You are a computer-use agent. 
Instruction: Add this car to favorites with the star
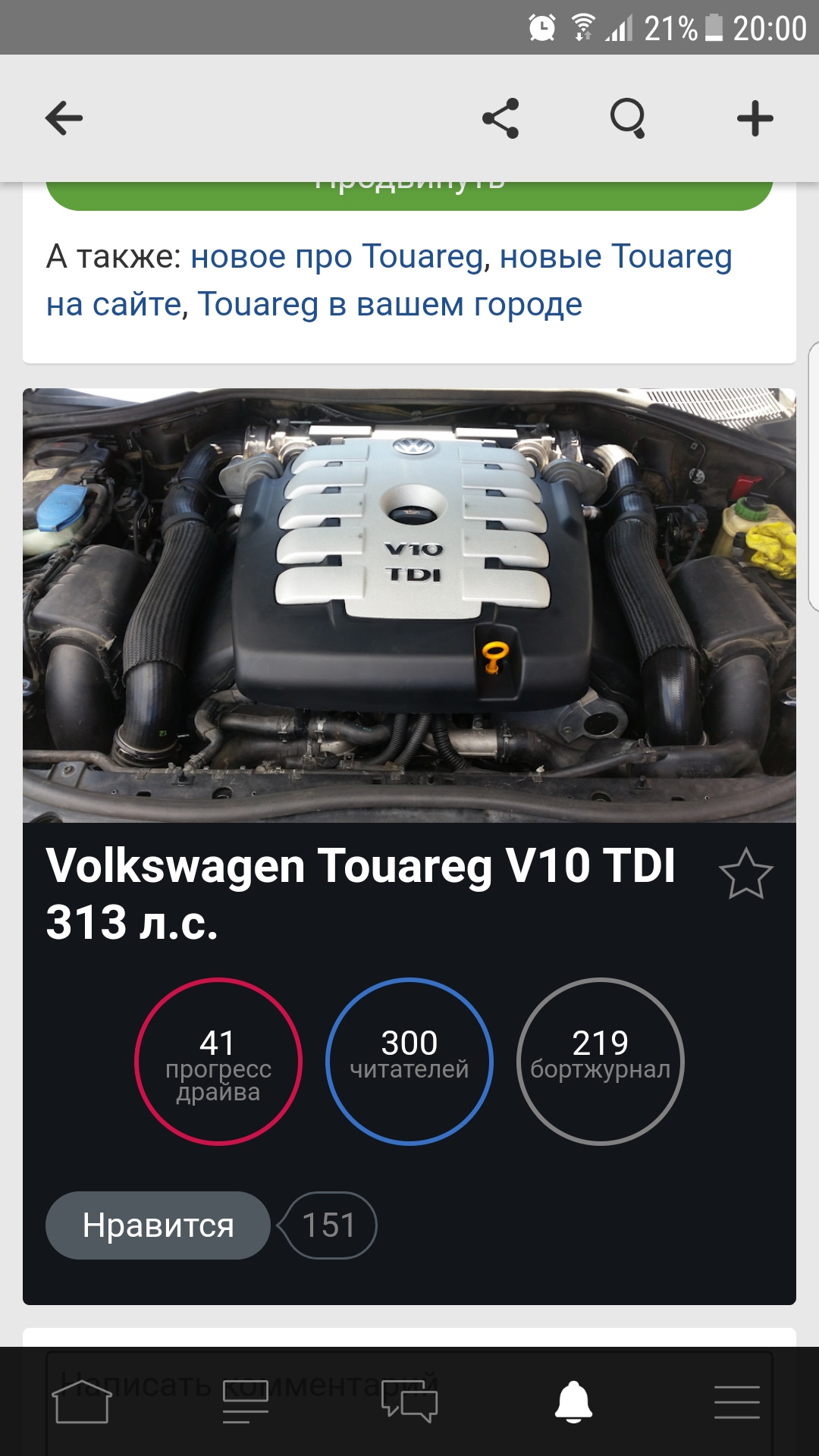click(x=745, y=874)
